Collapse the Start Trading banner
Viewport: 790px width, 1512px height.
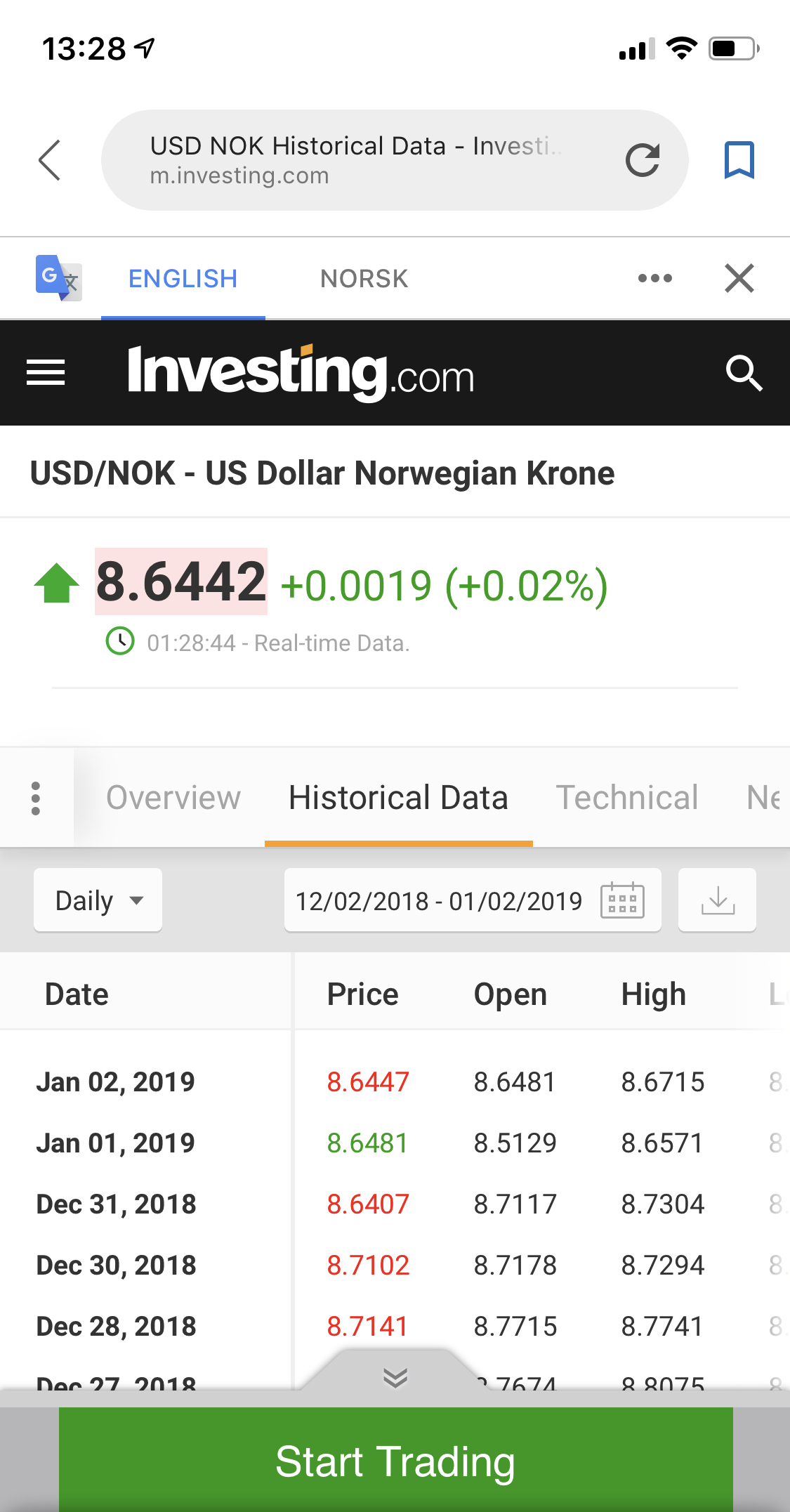point(395,1377)
